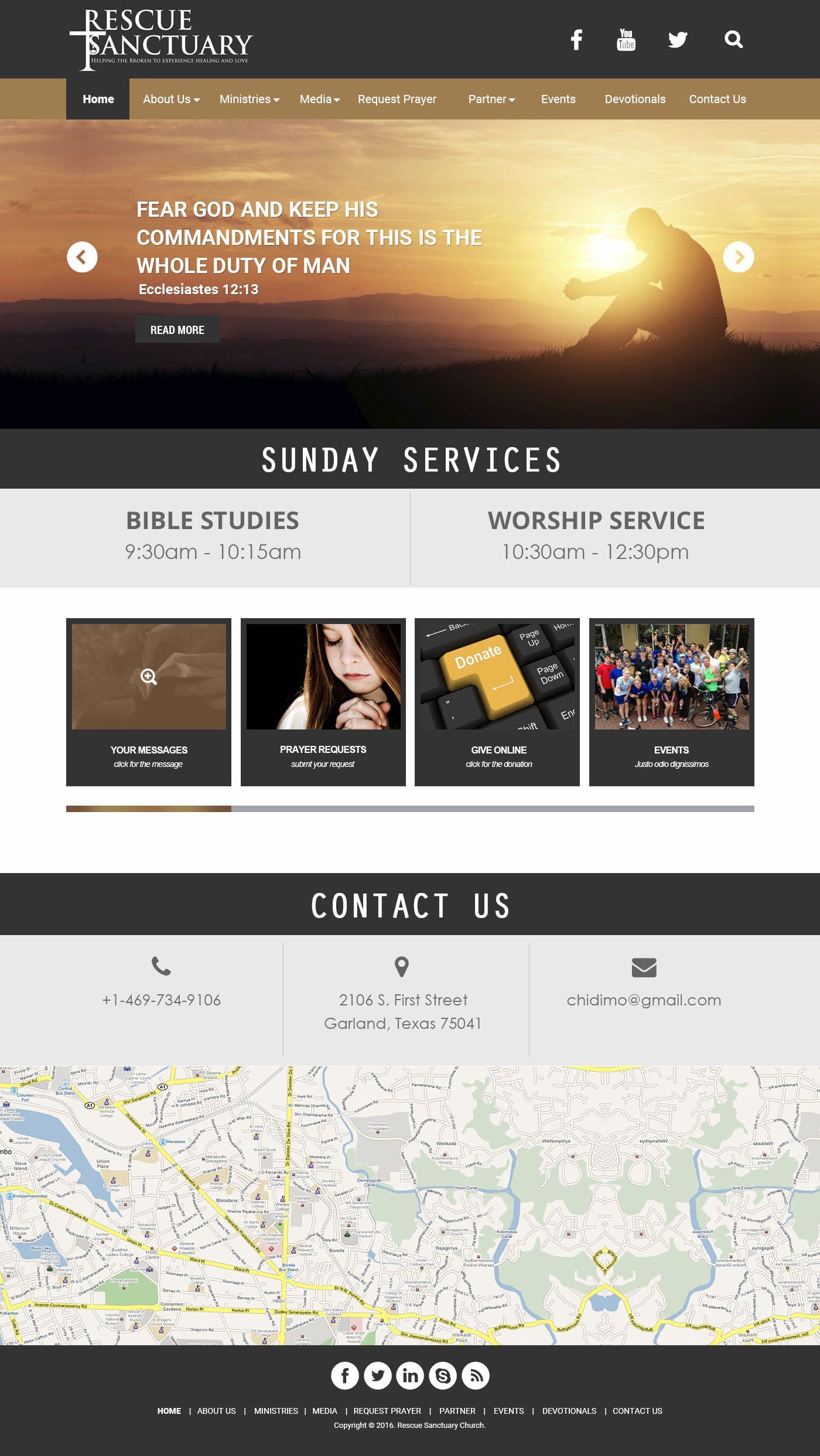Image resolution: width=820 pixels, height=1456 pixels.
Task: Follow the footer Contact Us link
Action: coord(637,1411)
